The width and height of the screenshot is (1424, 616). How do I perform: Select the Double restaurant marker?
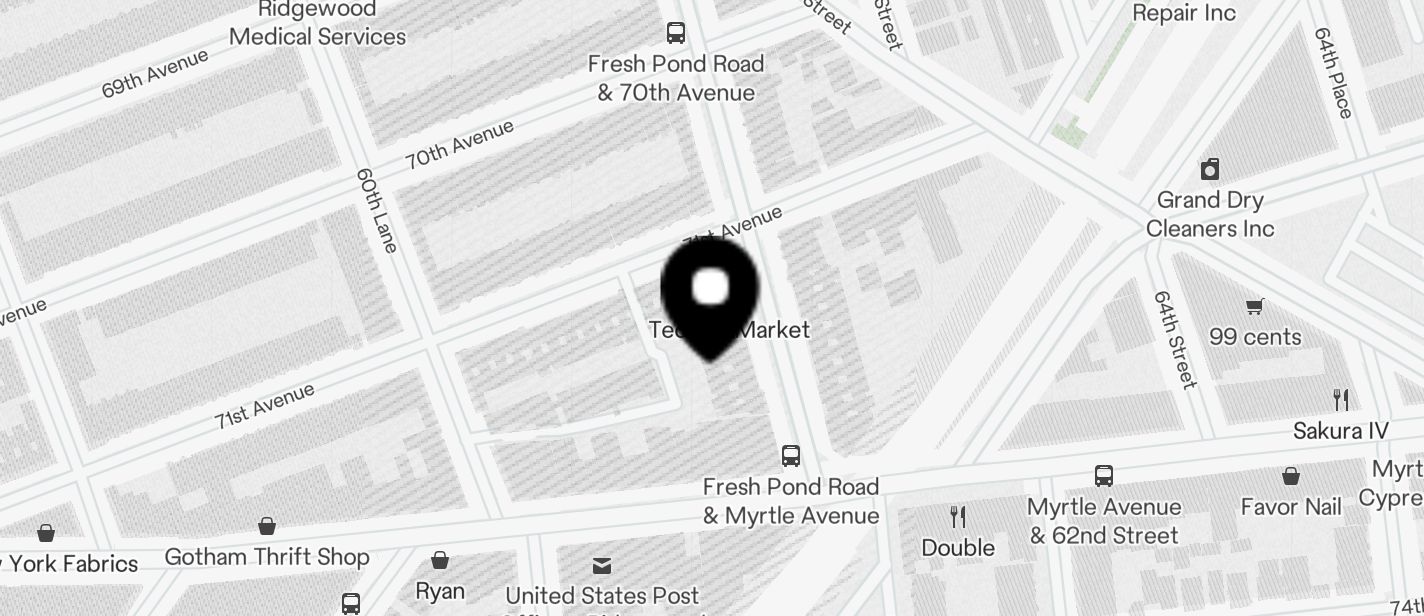pos(958,517)
